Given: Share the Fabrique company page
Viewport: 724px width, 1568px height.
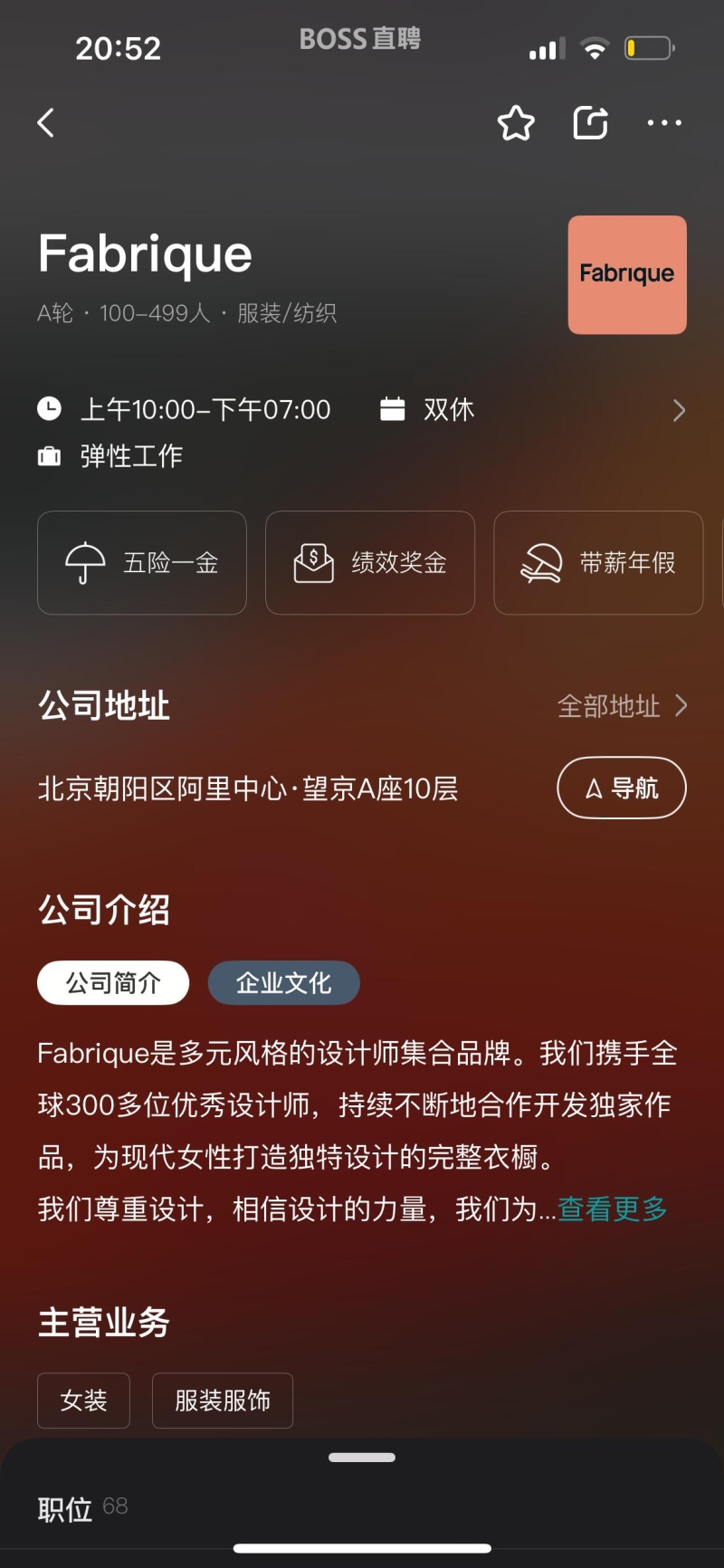Looking at the screenshot, I should pyautogui.click(x=591, y=123).
